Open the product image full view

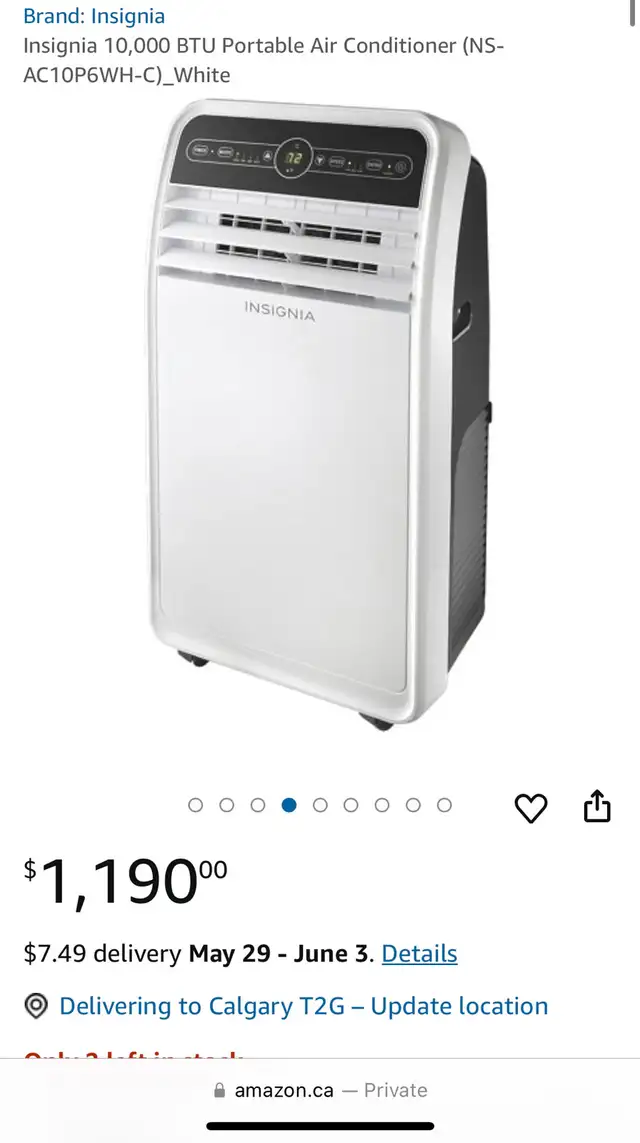pos(319,416)
